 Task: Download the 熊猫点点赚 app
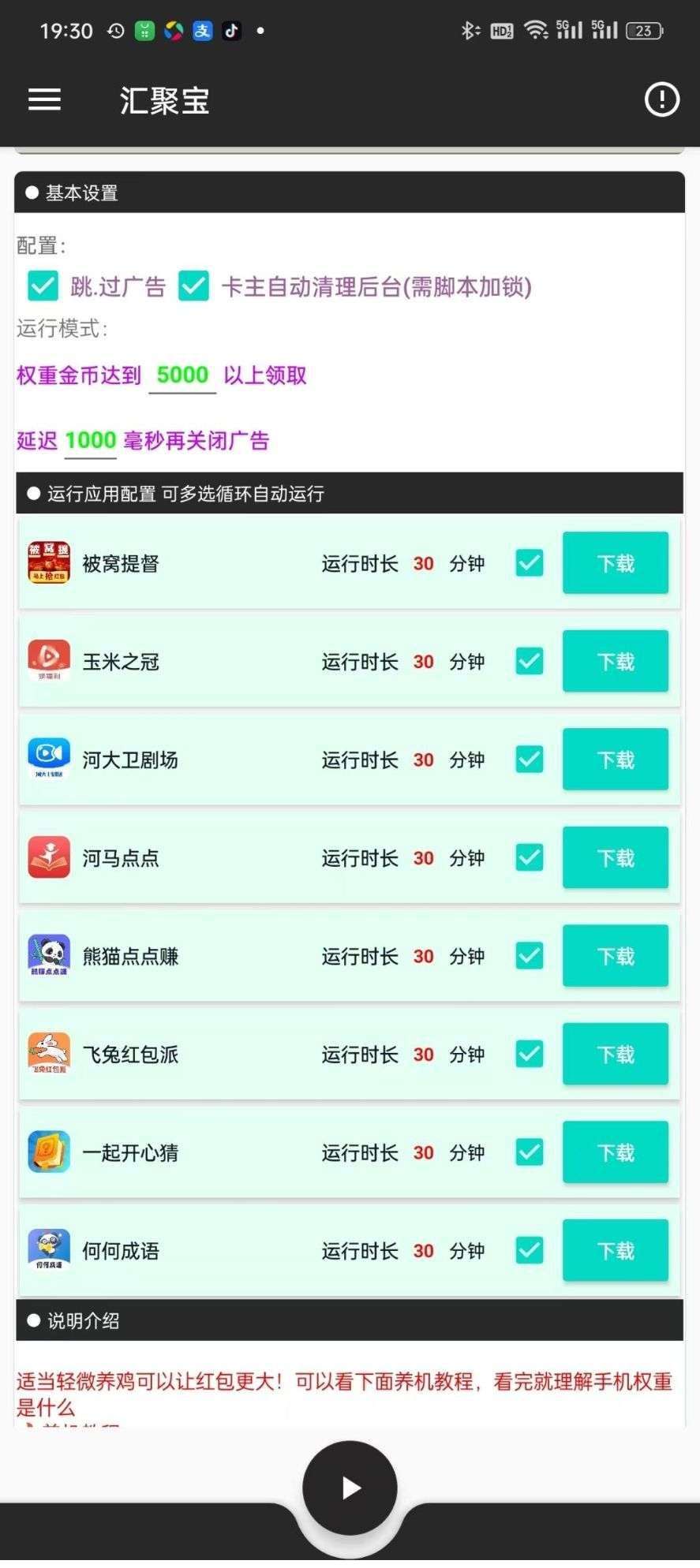tap(615, 956)
